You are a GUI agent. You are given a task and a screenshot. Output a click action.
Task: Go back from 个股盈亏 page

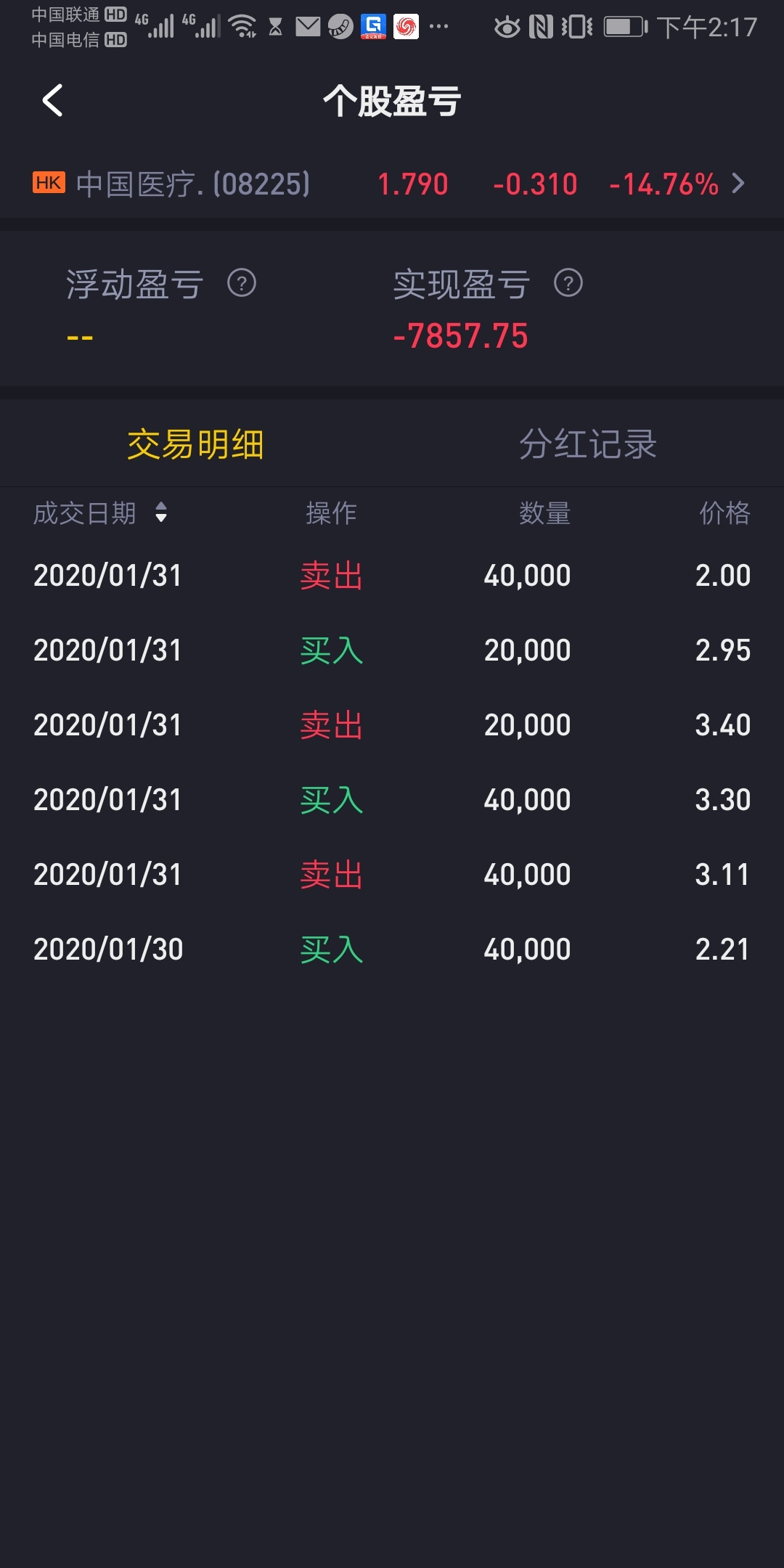tap(53, 100)
